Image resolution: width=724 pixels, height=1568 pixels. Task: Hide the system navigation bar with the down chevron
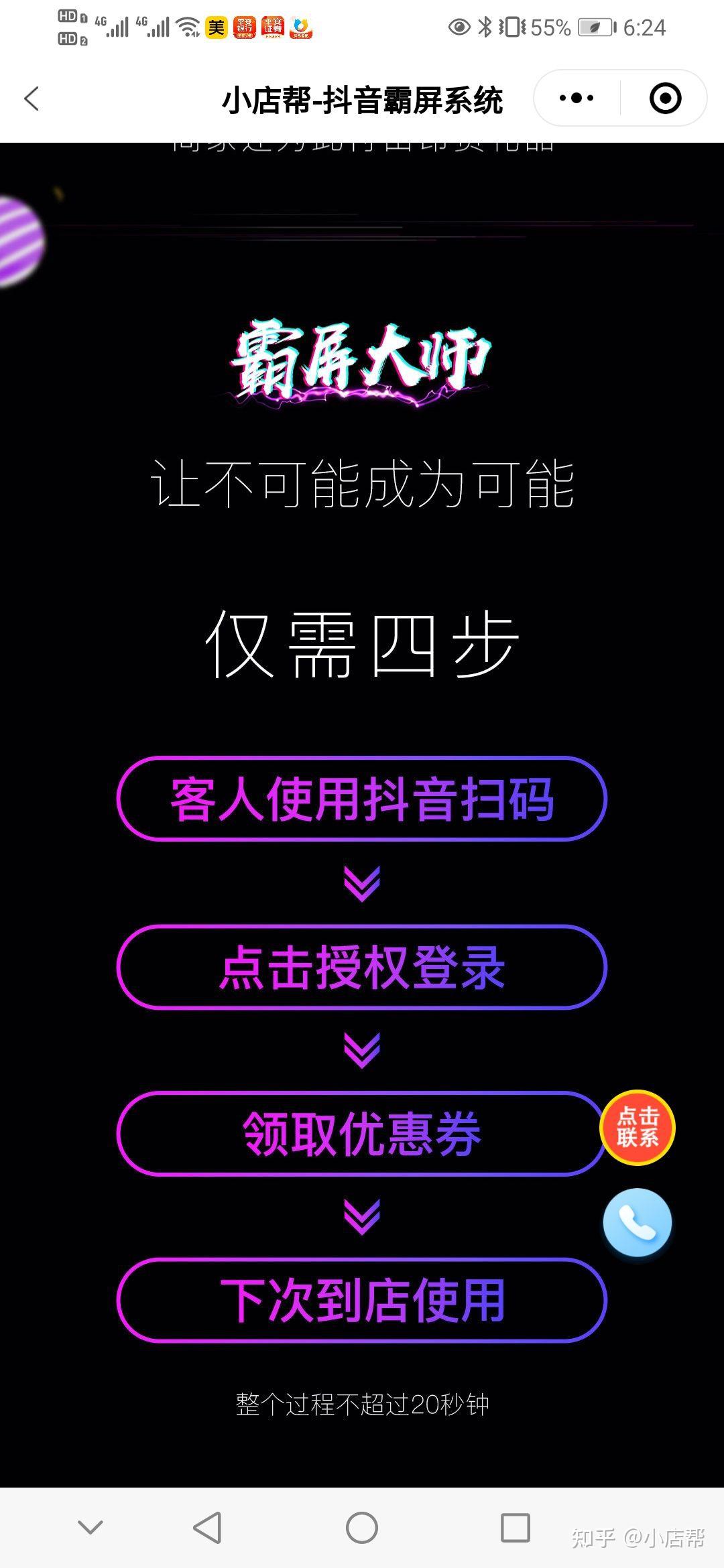90,1527
